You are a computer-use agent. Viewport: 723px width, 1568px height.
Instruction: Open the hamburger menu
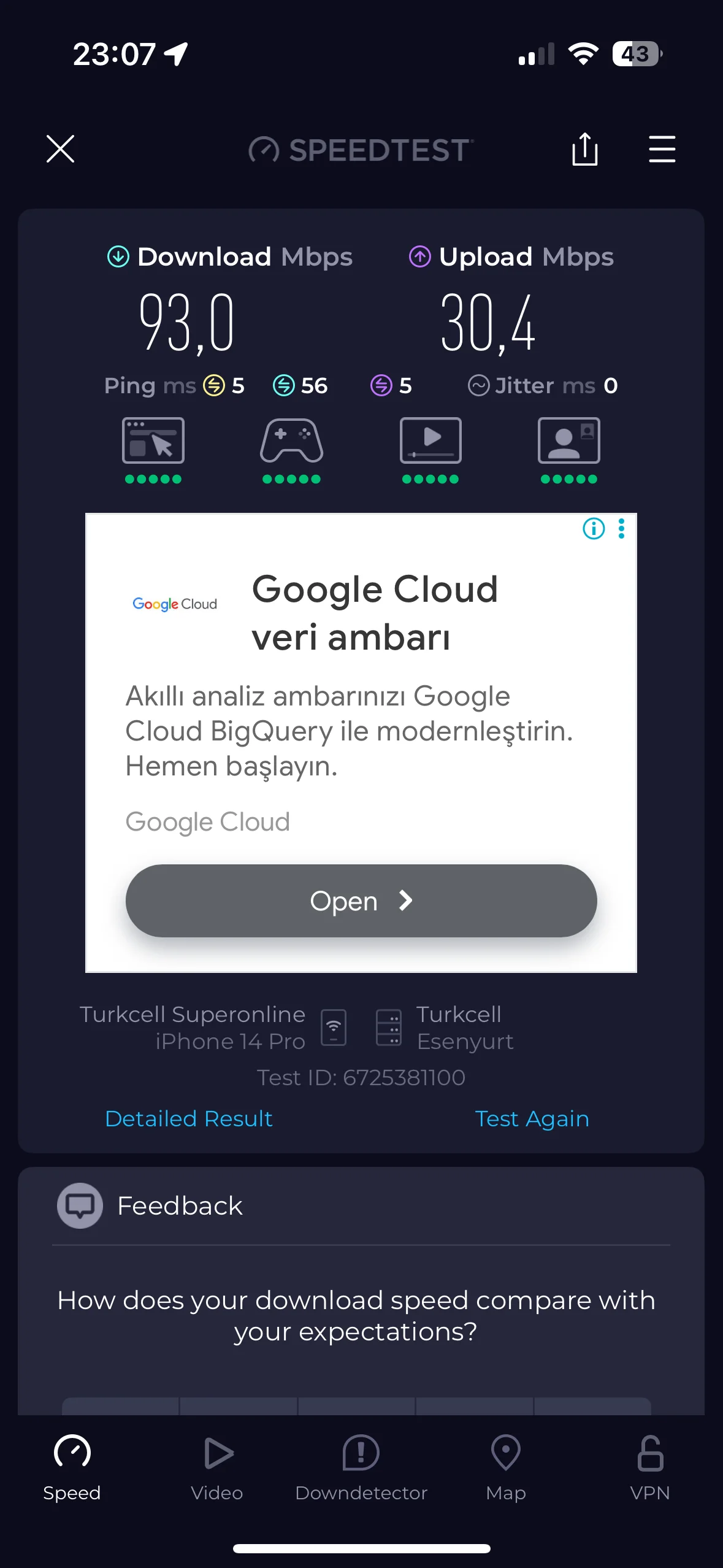point(662,149)
